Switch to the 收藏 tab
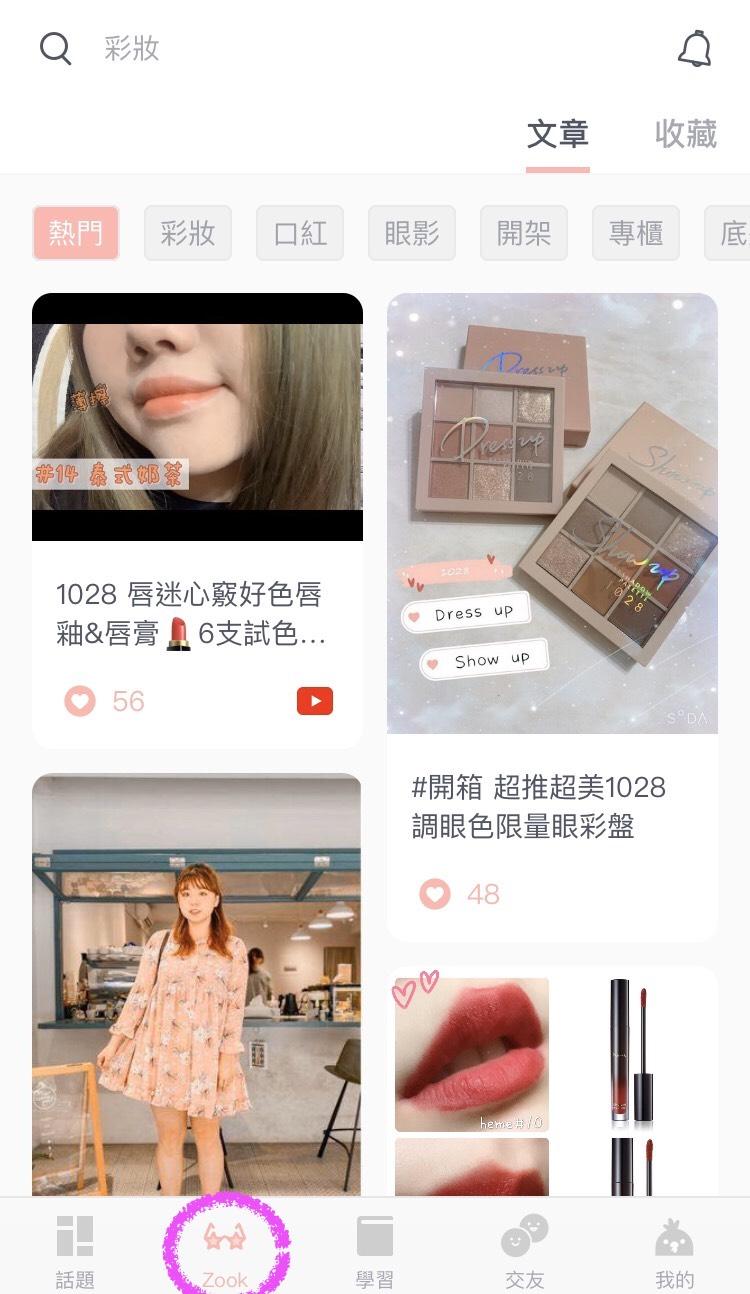 click(x=685, y=134)
